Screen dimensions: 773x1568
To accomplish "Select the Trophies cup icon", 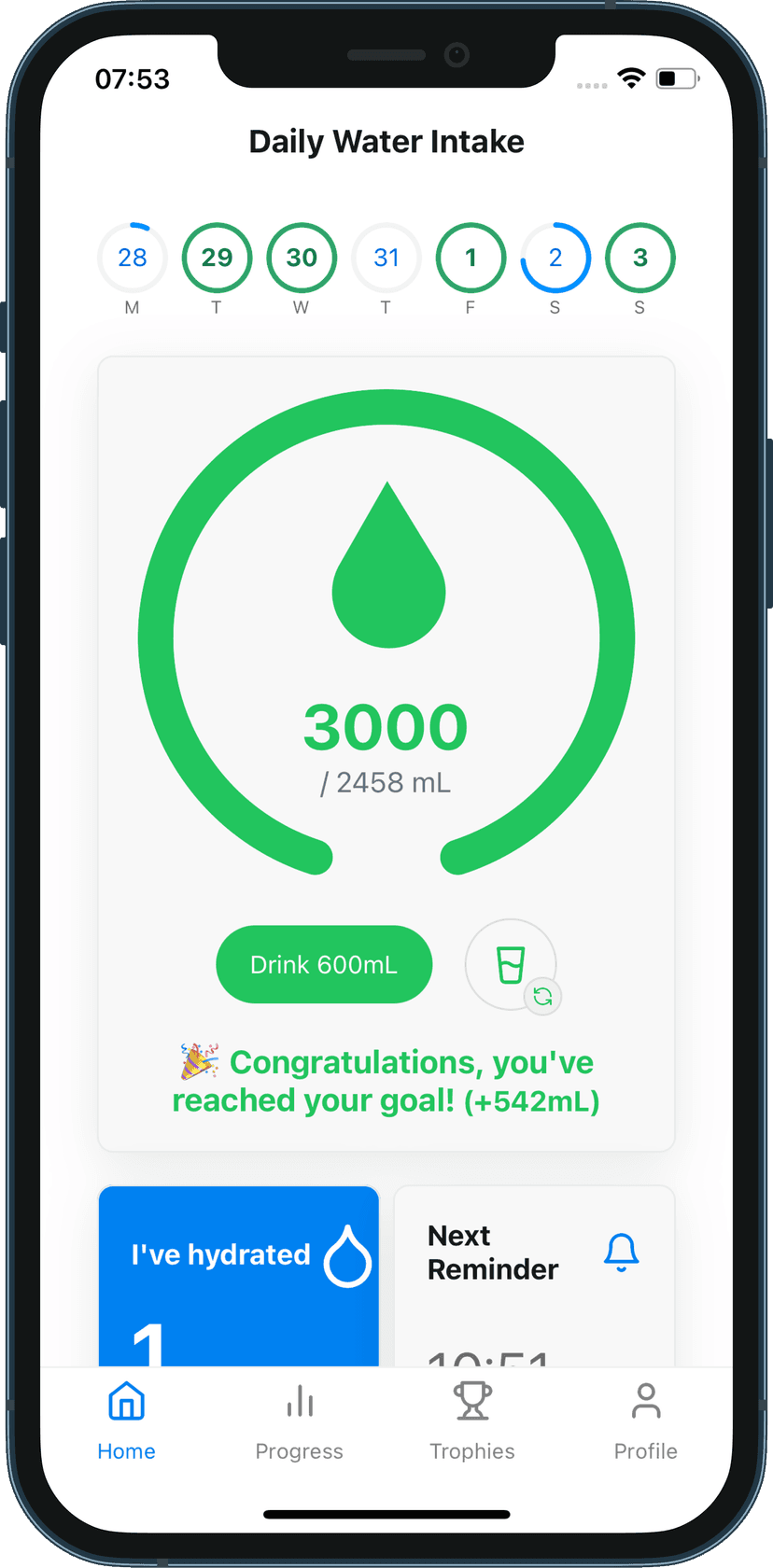I will (472, 1400).
